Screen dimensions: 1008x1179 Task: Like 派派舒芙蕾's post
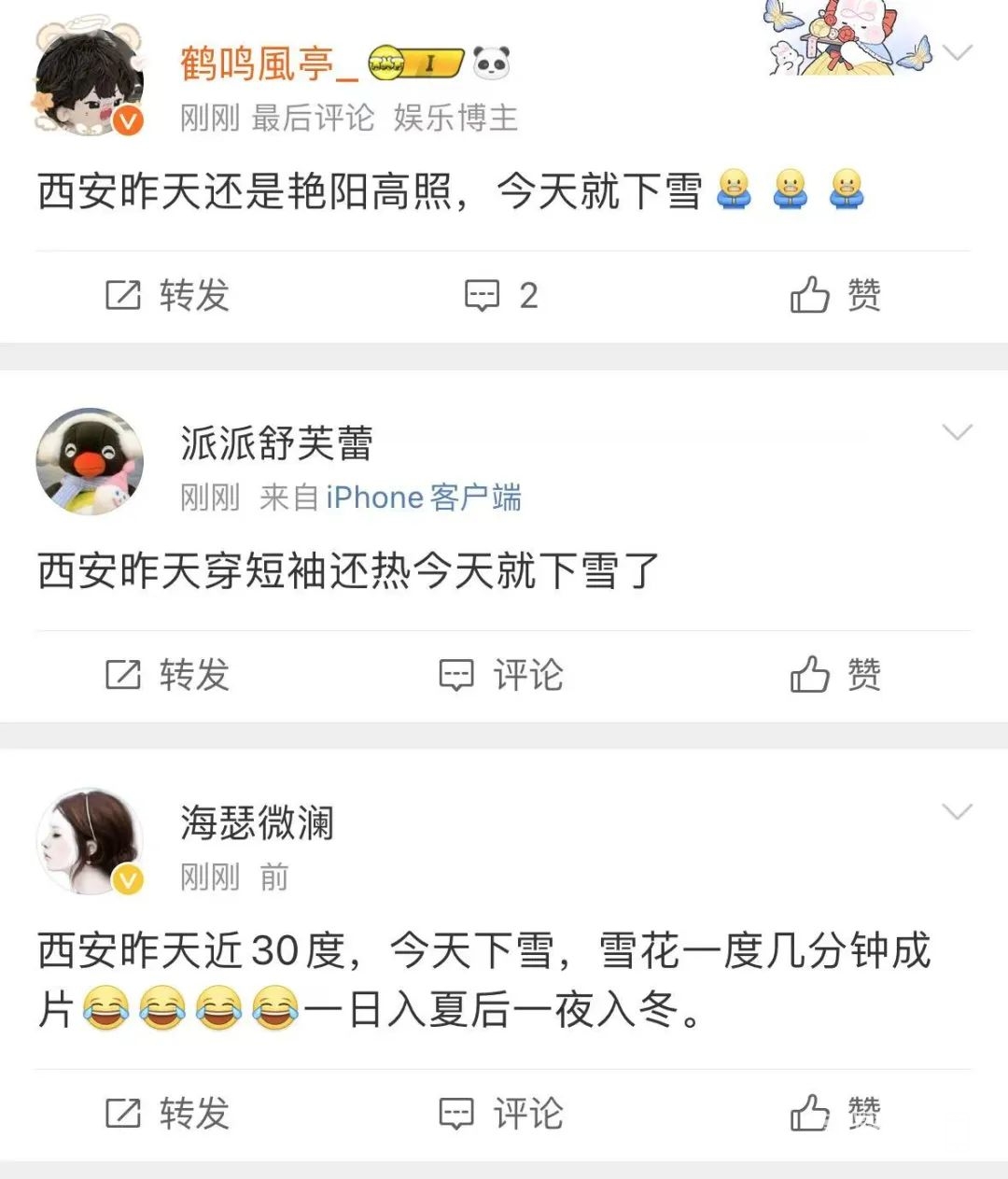pyautogui.click(x=835, y=675)
